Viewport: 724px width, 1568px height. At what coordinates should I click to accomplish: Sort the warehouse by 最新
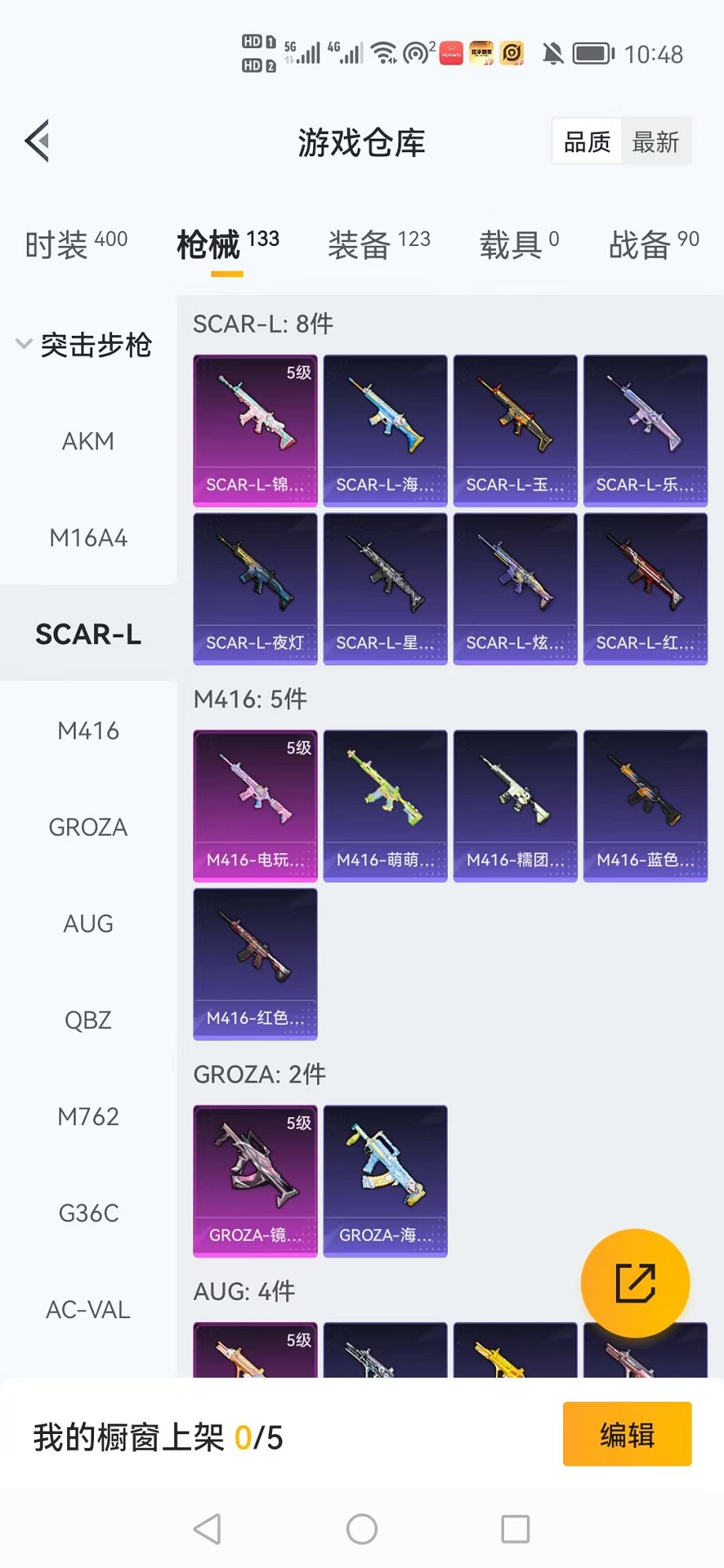655,142
